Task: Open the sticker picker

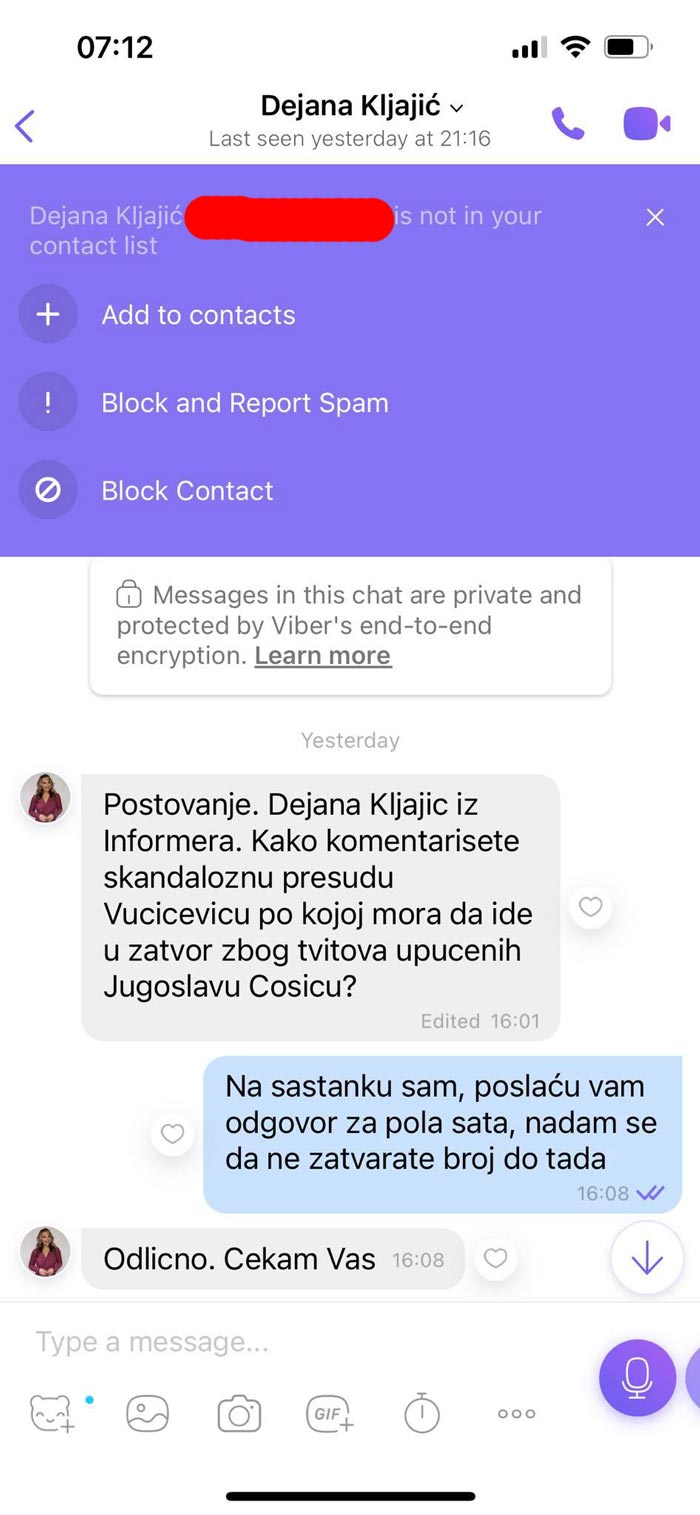Action: [x=51, y=1413]
